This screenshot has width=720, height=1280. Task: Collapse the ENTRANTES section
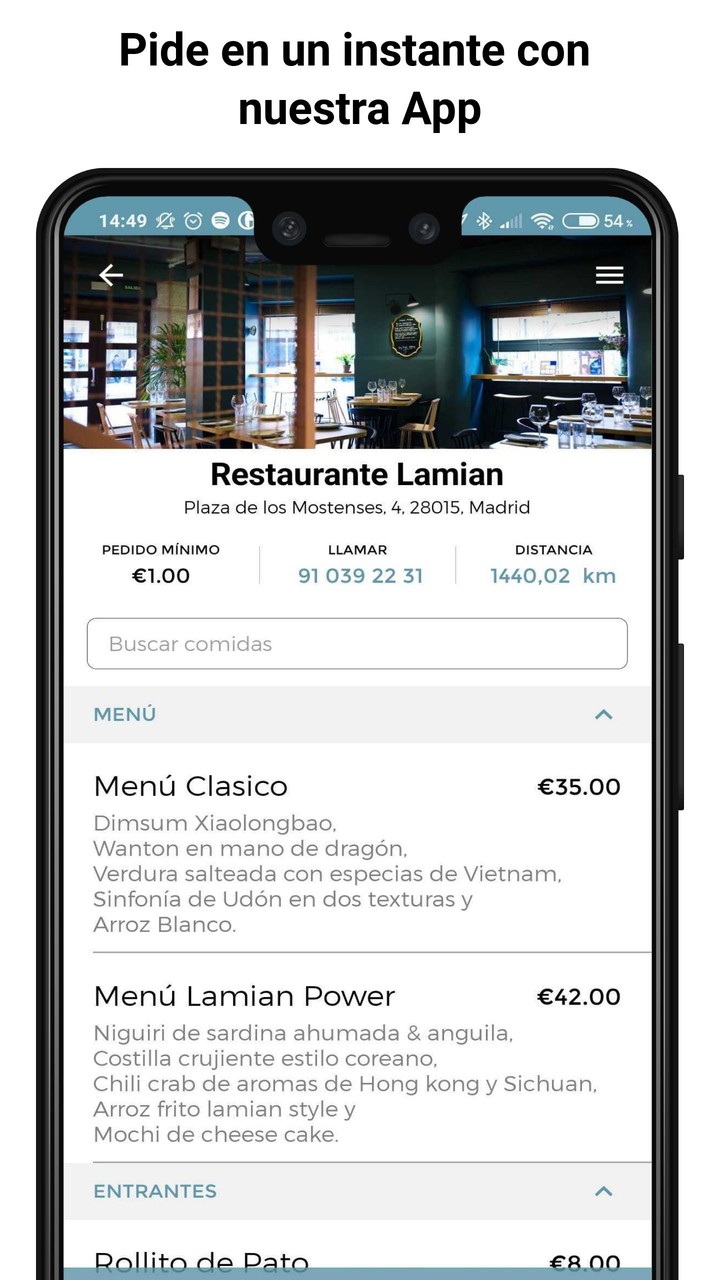602,1191
